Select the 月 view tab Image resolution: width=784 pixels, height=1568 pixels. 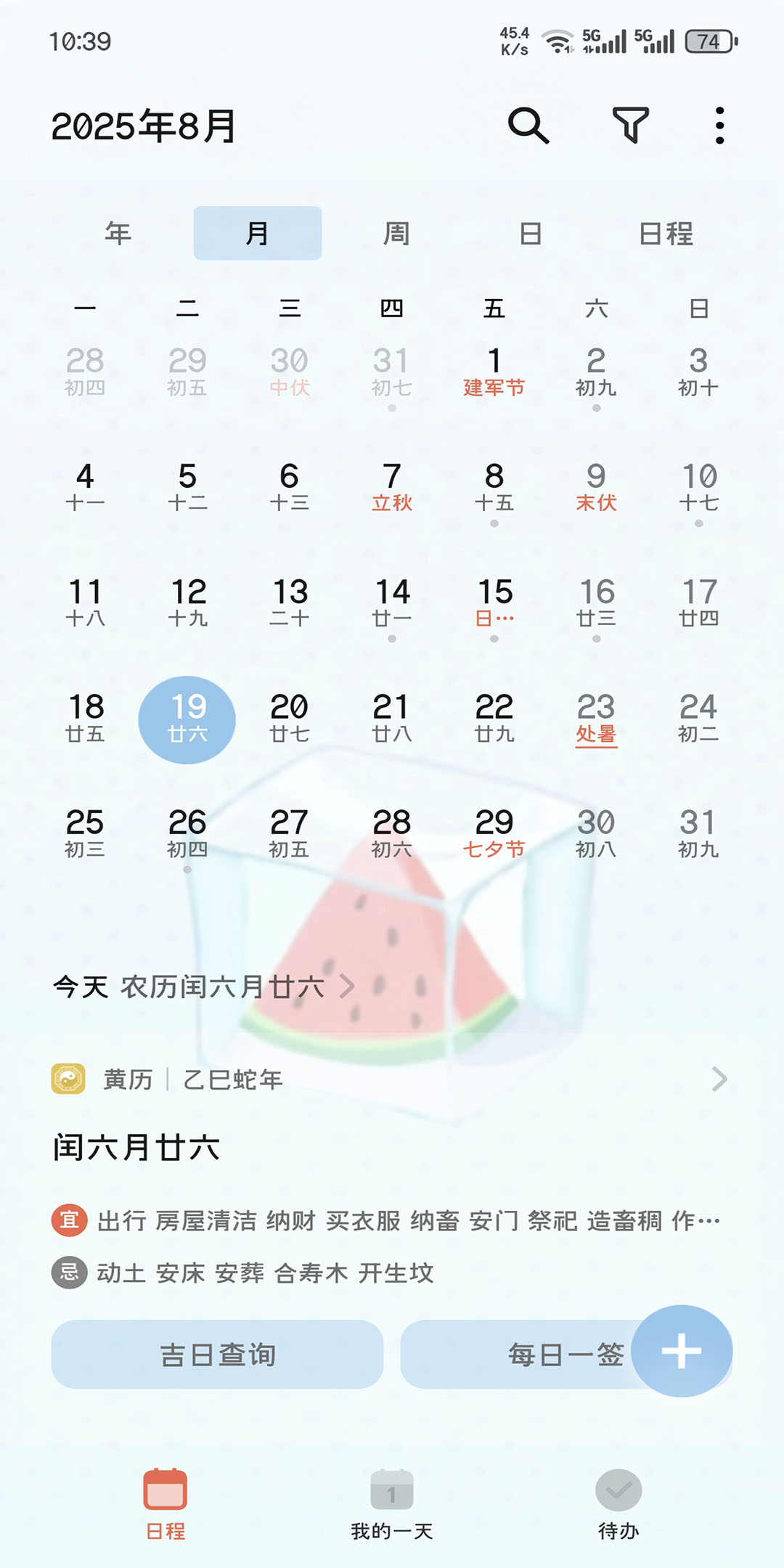click(x=257, y=233)
